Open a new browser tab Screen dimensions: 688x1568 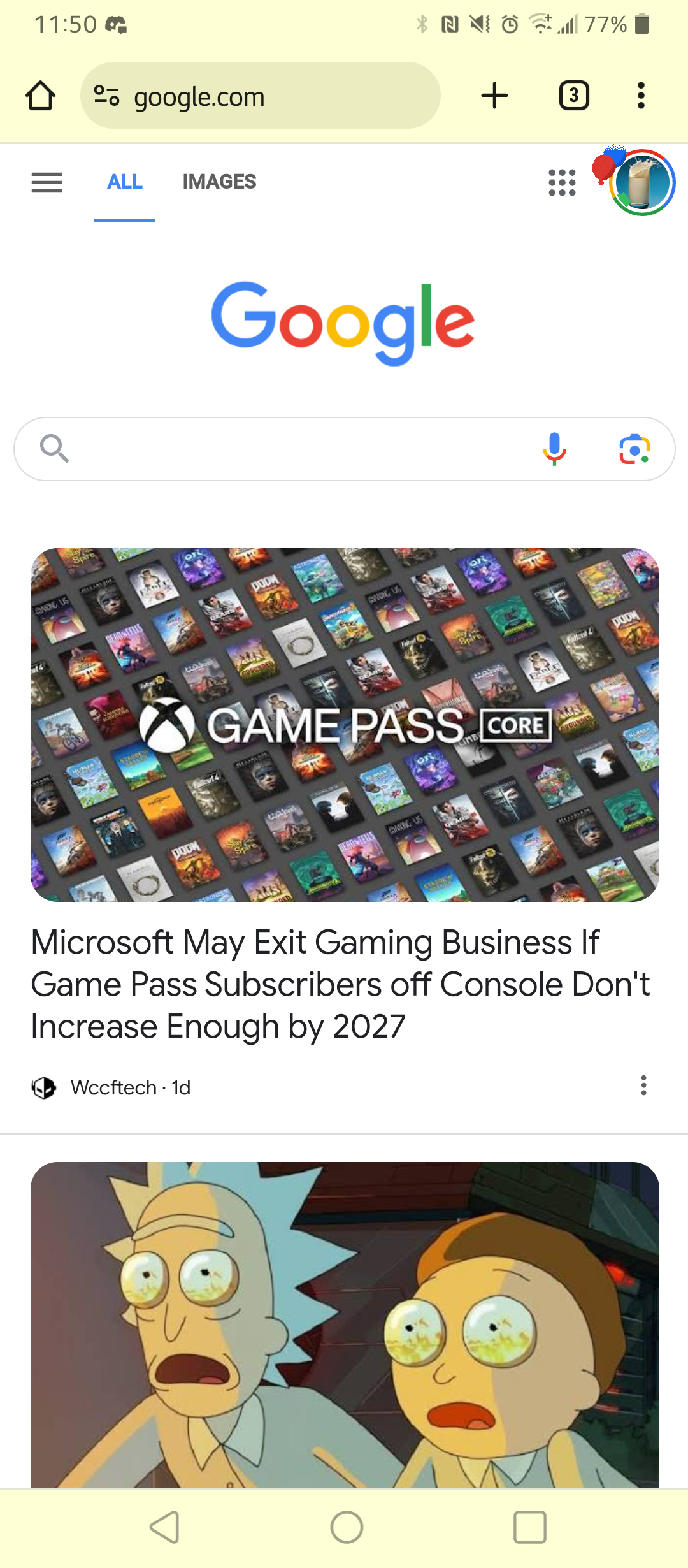(494, 96)
